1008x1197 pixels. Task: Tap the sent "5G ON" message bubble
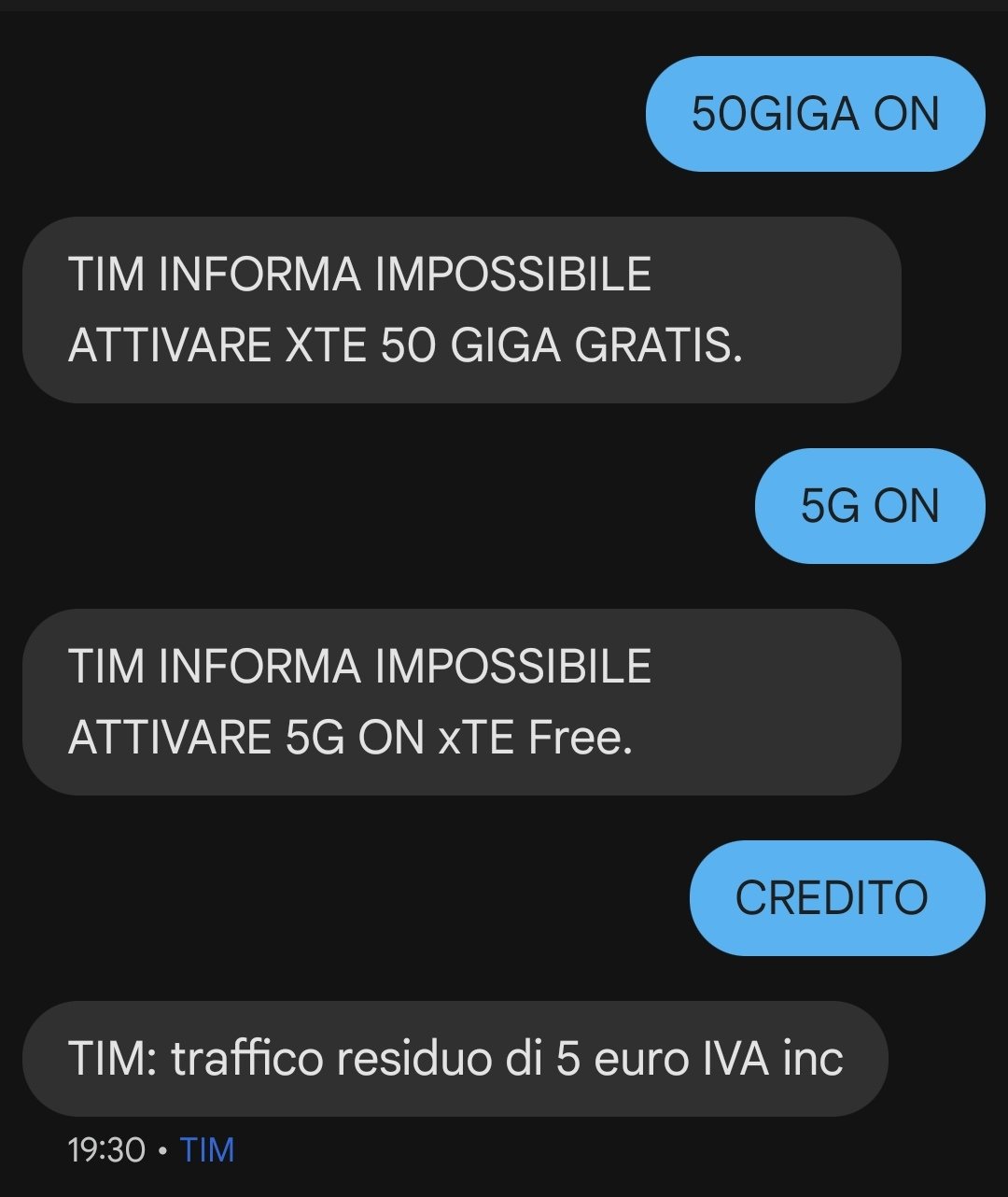pyautogui.click(x=869, y=506)
